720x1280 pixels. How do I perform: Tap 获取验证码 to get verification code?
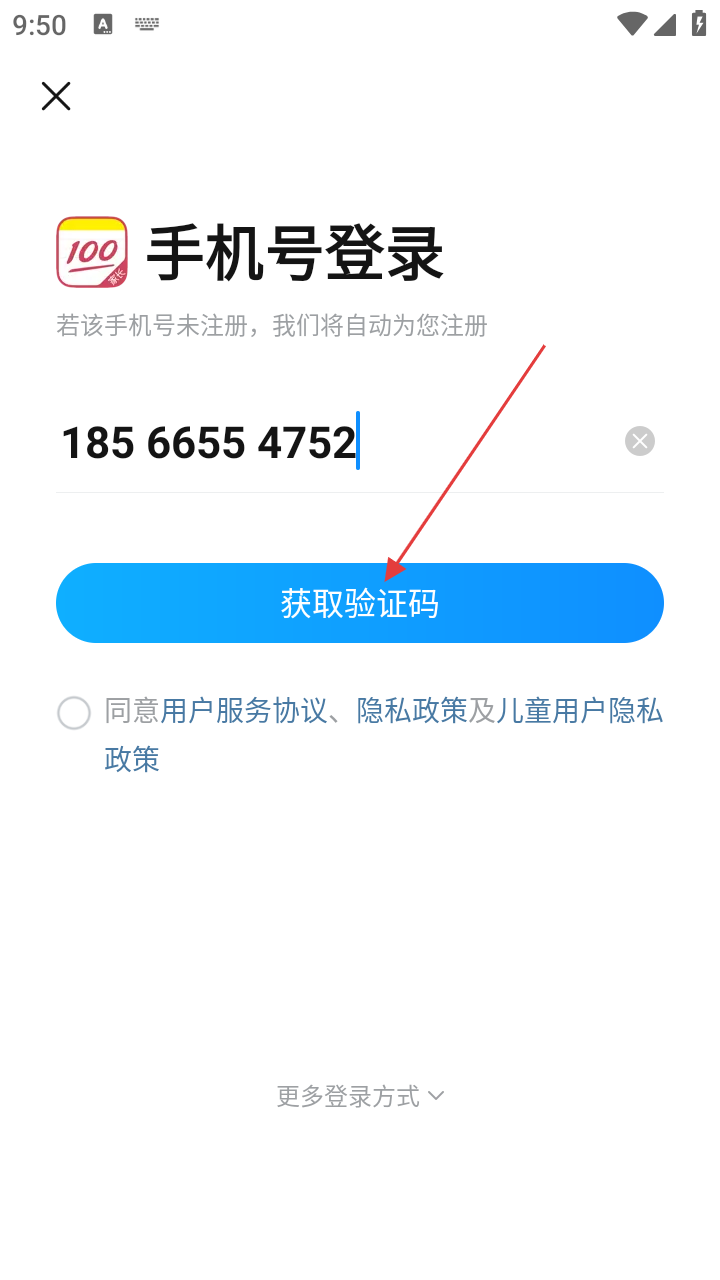click(x=360, y=603)
